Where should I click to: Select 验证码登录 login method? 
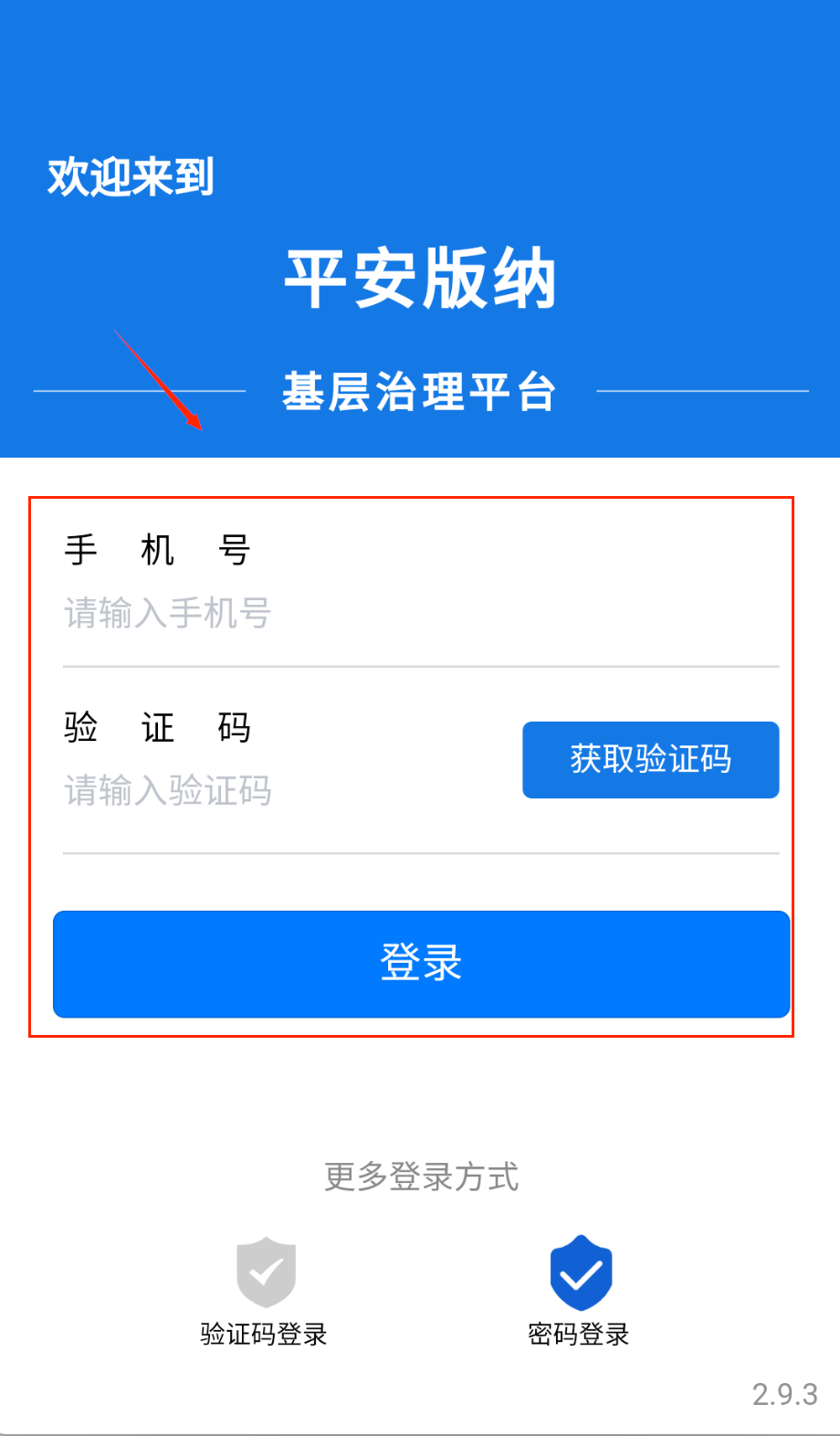pyautogui.click(x=265, y=1291)
